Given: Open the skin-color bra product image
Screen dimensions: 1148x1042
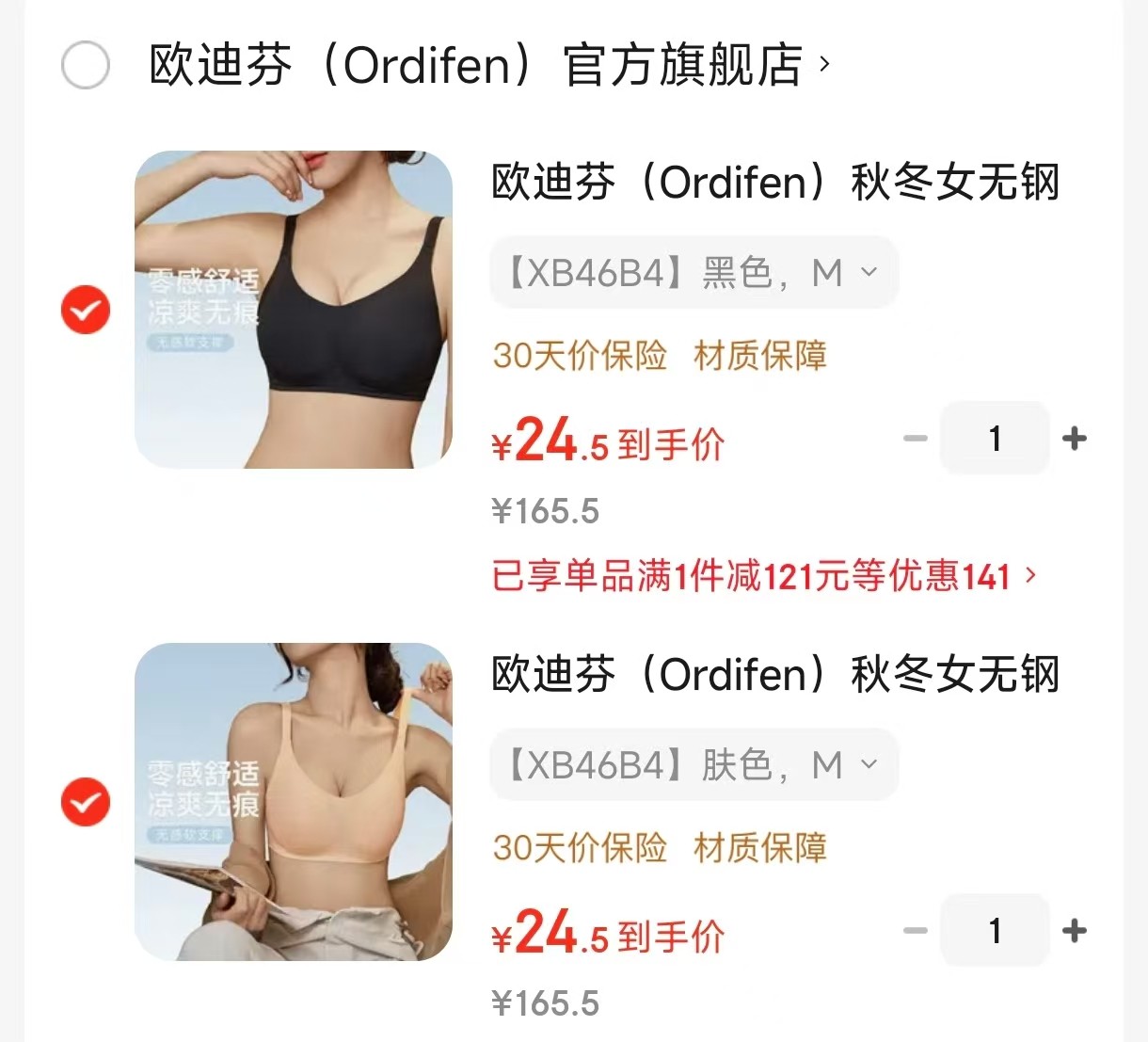Looking at the screenshot, I should coord(294,802).
